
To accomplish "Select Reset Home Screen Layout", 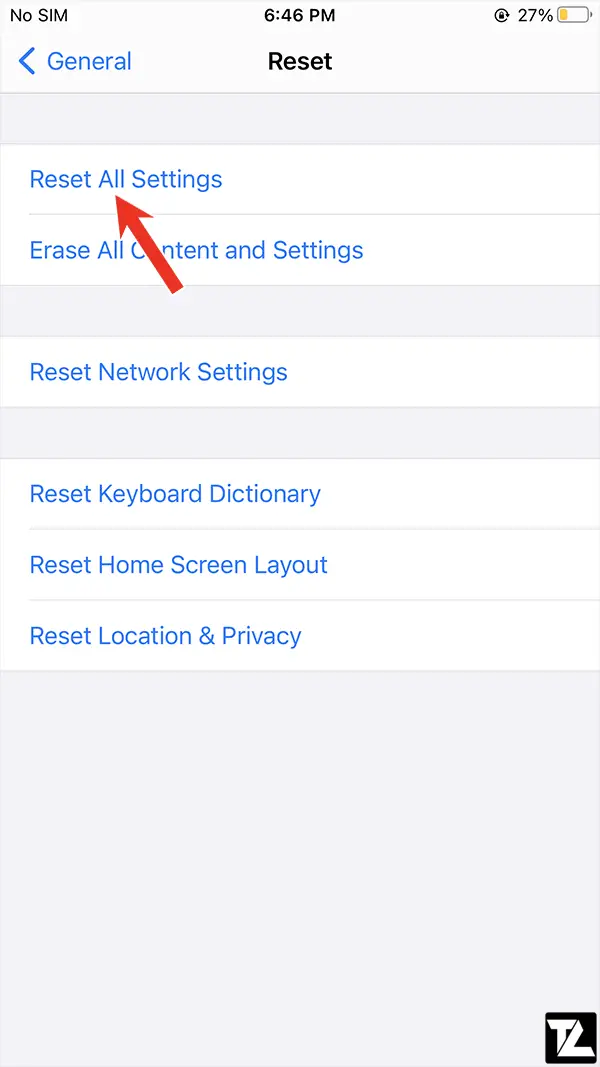I will pyautogui.click(x=300, y=564).
